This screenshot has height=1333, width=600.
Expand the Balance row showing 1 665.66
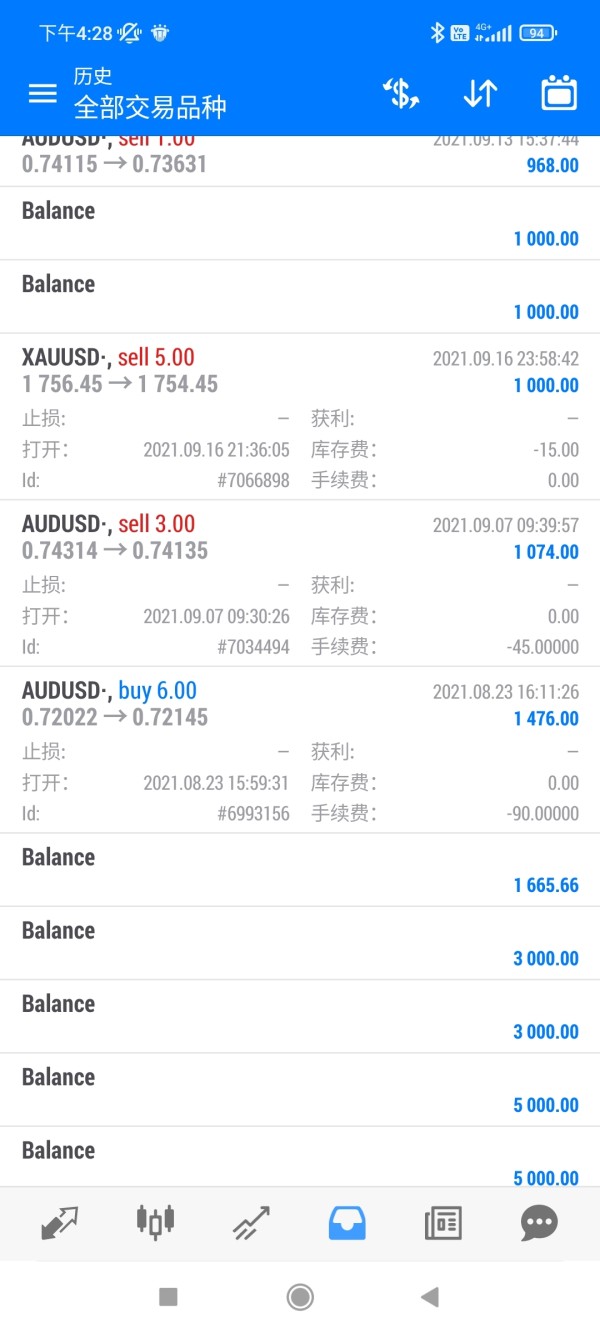click(300, 870)
